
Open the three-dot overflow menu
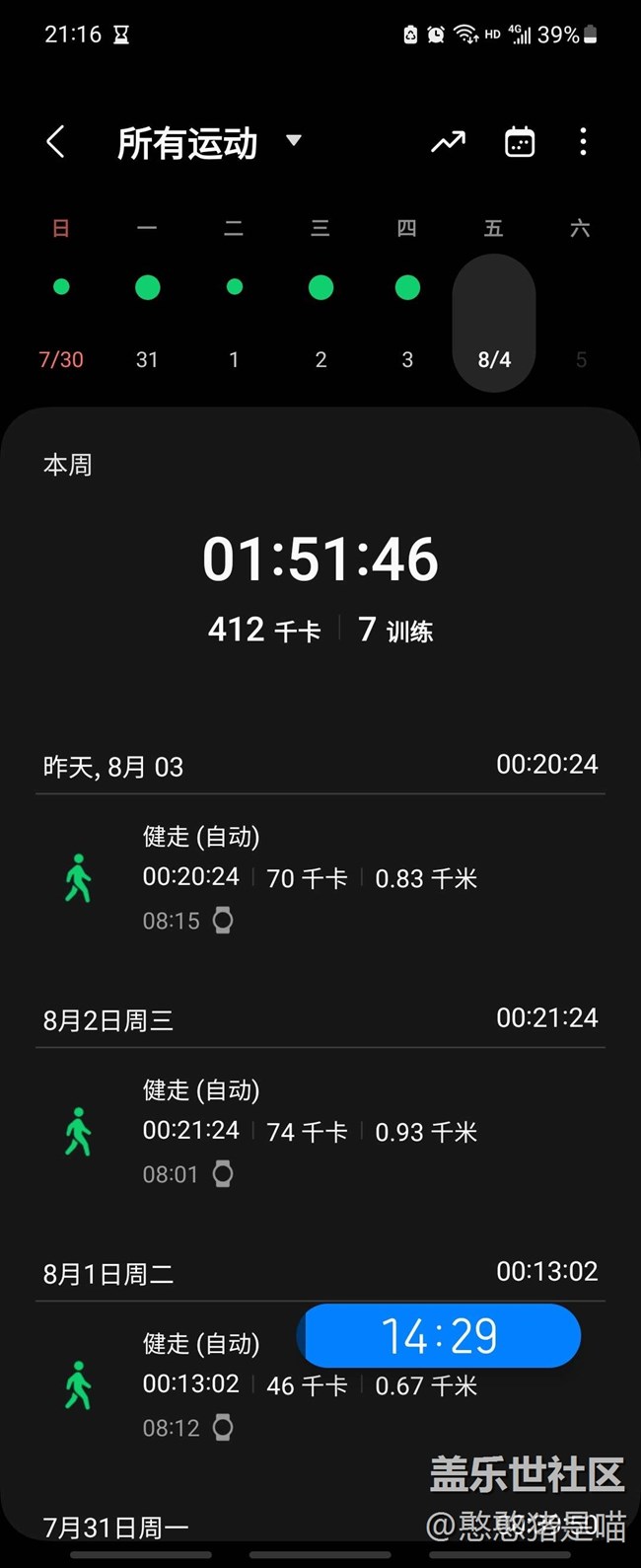[583, 143]
